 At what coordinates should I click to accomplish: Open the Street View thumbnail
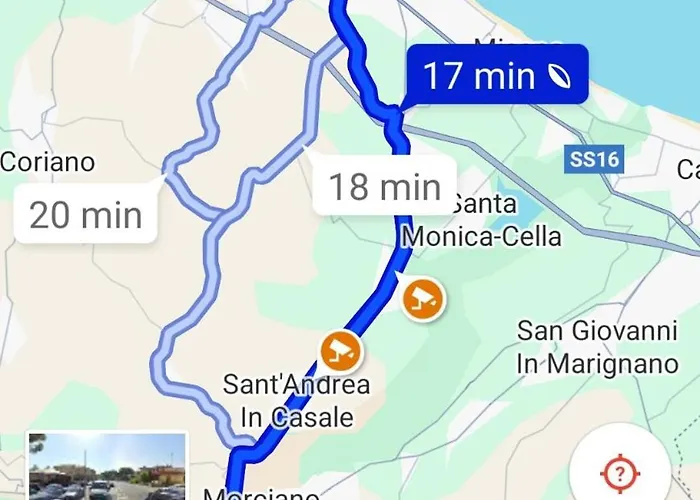(x=107, y=467)
